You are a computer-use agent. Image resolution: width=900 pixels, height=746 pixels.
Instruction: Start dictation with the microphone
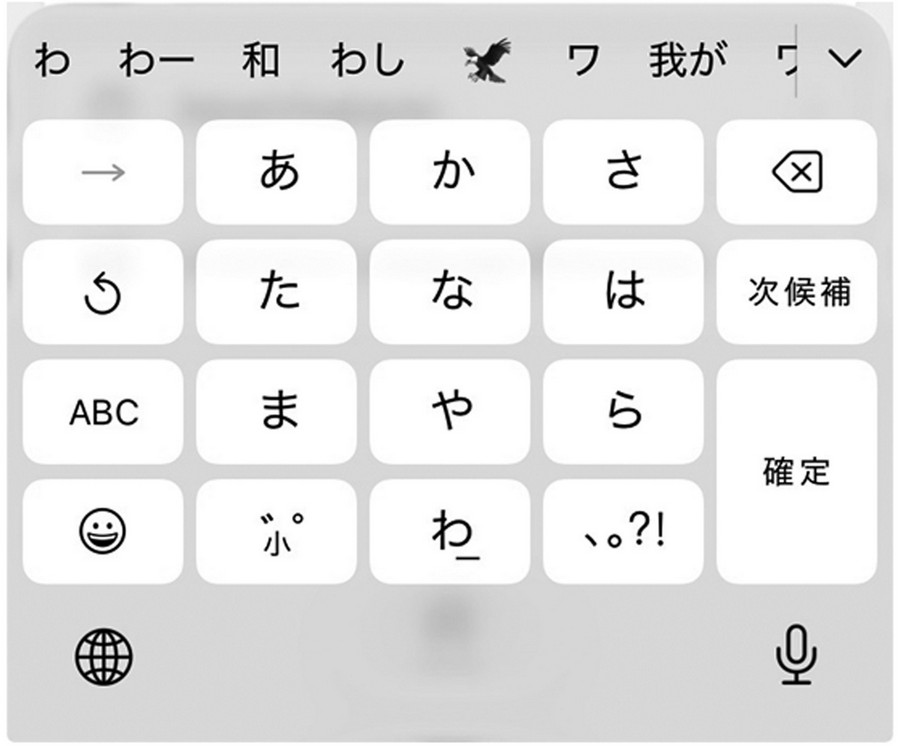(x=796, y=654)
